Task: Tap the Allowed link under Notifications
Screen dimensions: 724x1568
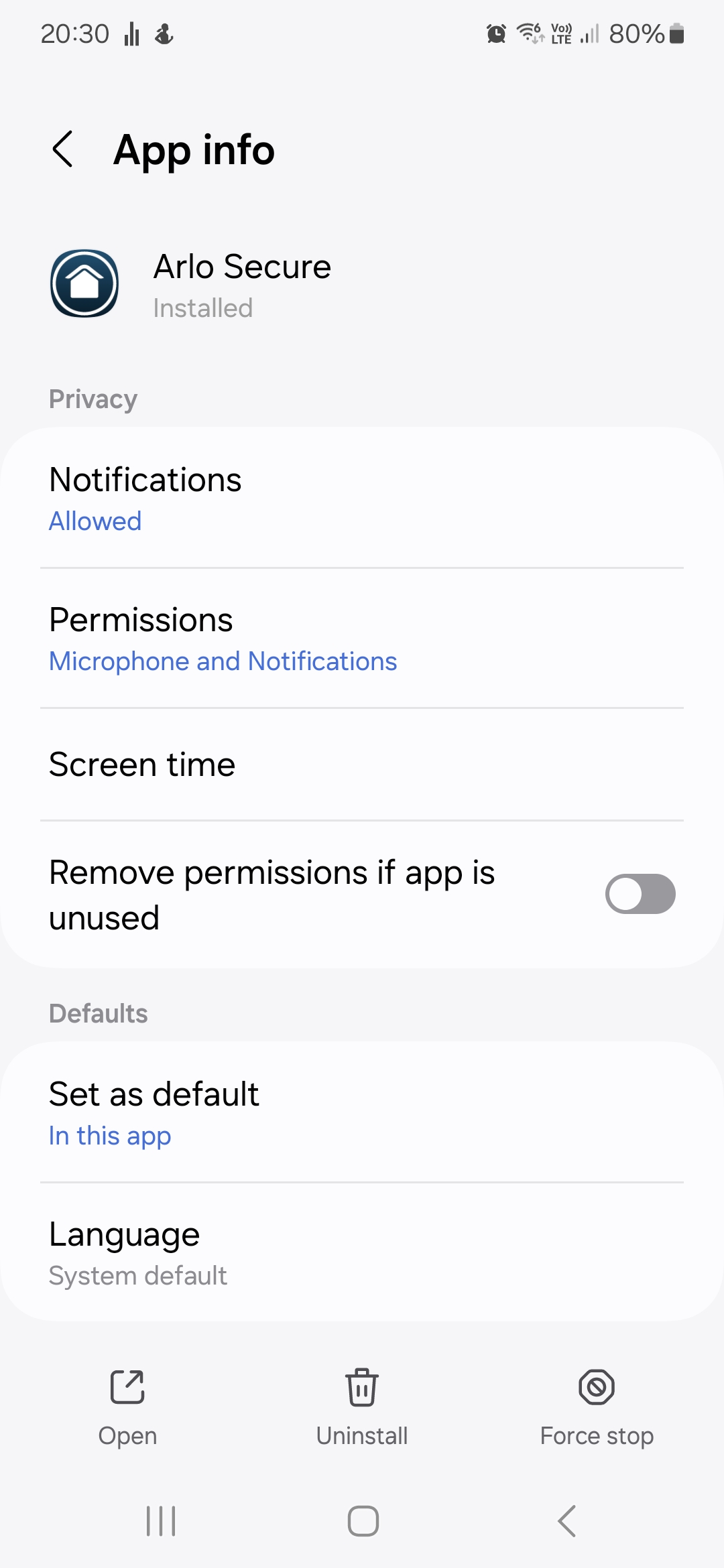Action: tap(95, 521)
